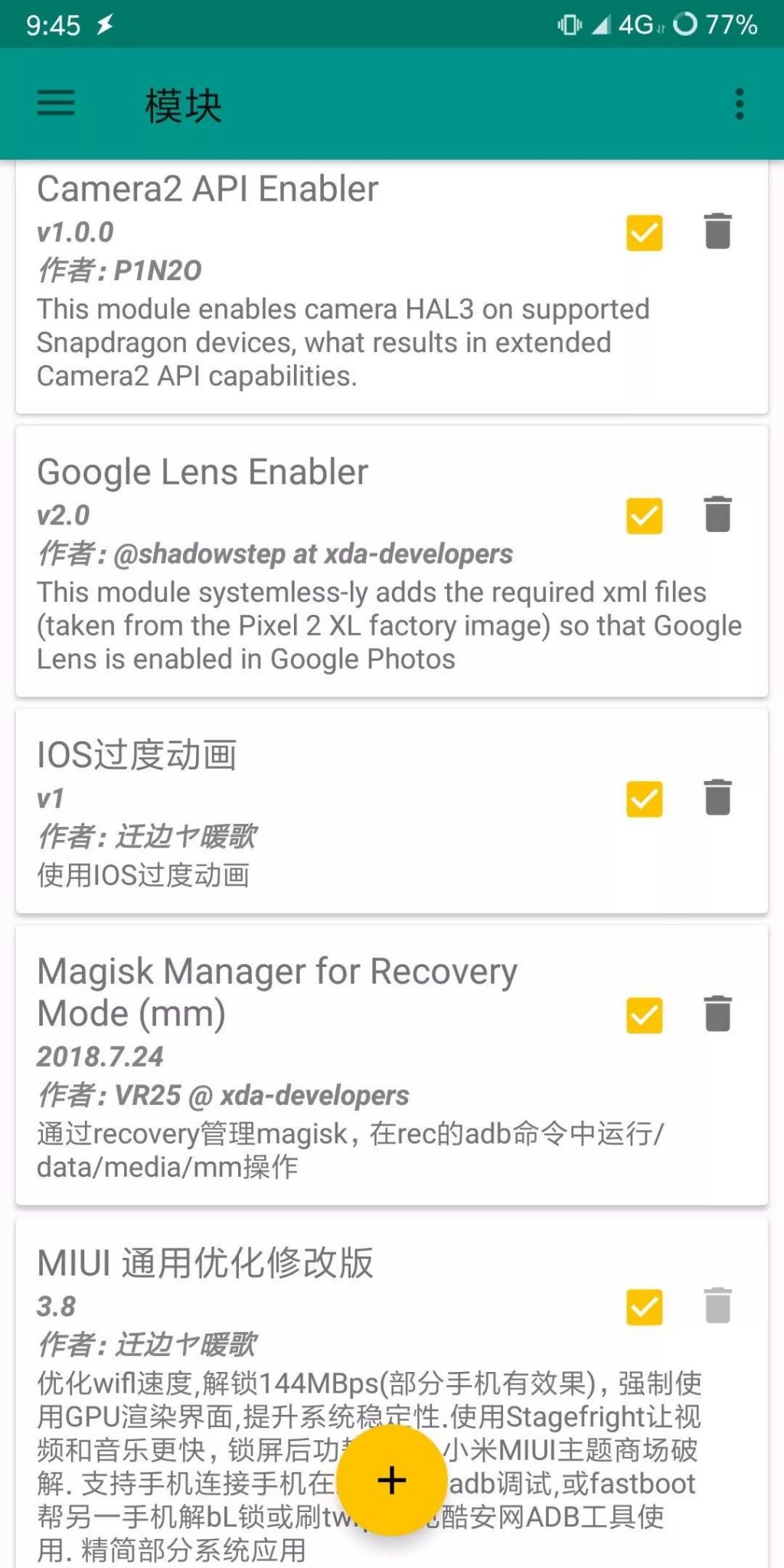Disable the Camera2 API Enabler module

pyautogui.click(x=643, y=234)
